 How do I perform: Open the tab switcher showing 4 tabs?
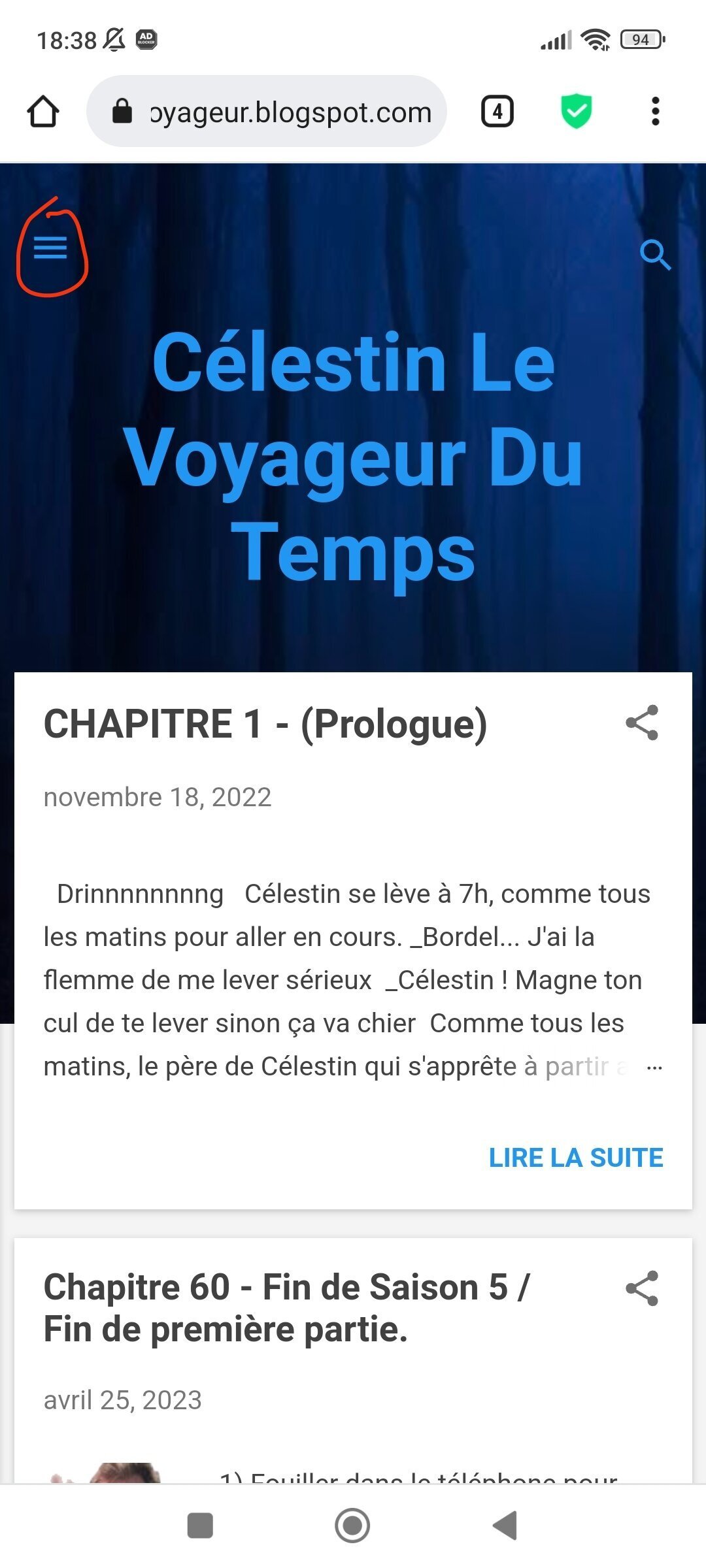point(497,112)
